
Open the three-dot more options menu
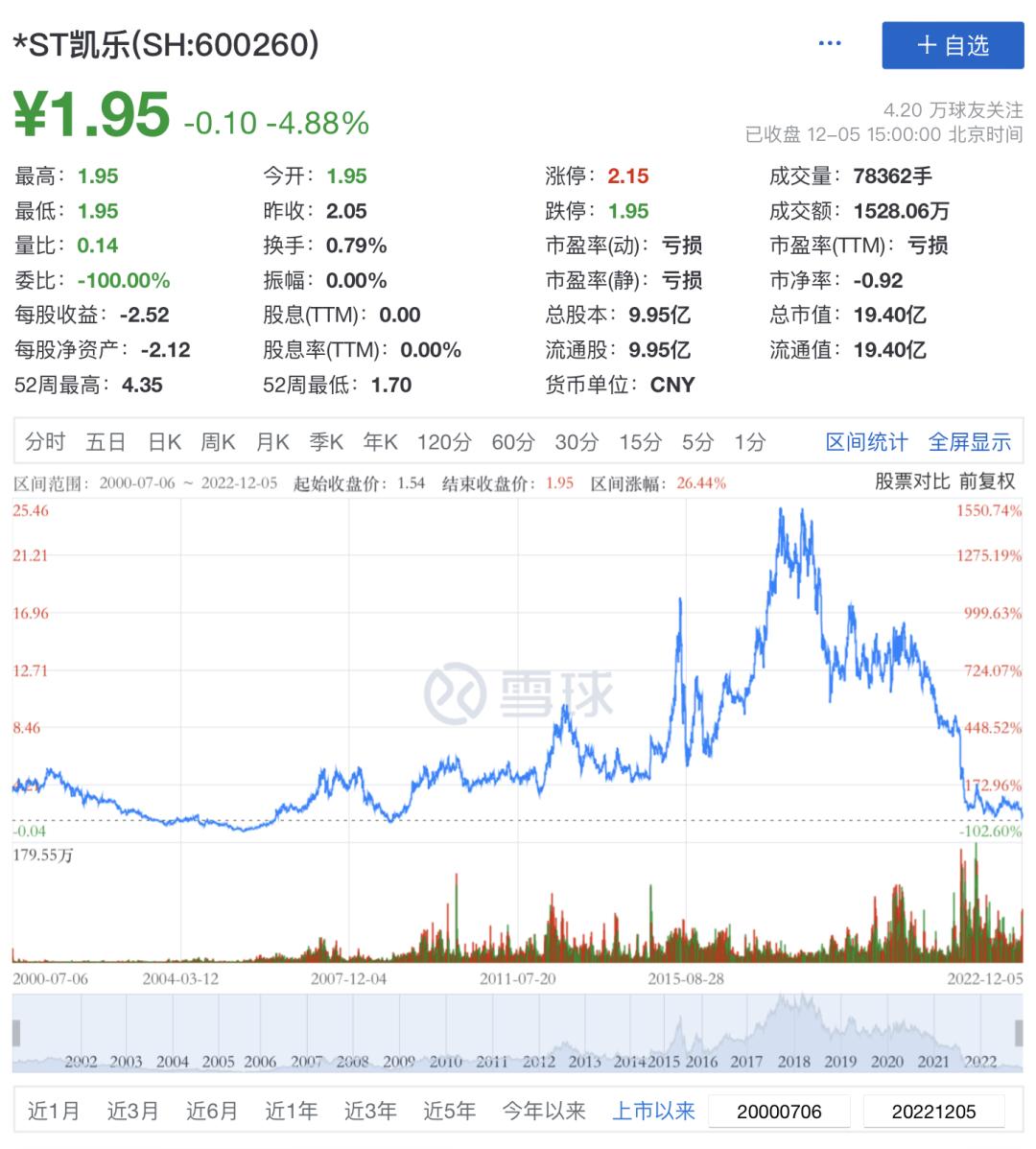(830, 44)
